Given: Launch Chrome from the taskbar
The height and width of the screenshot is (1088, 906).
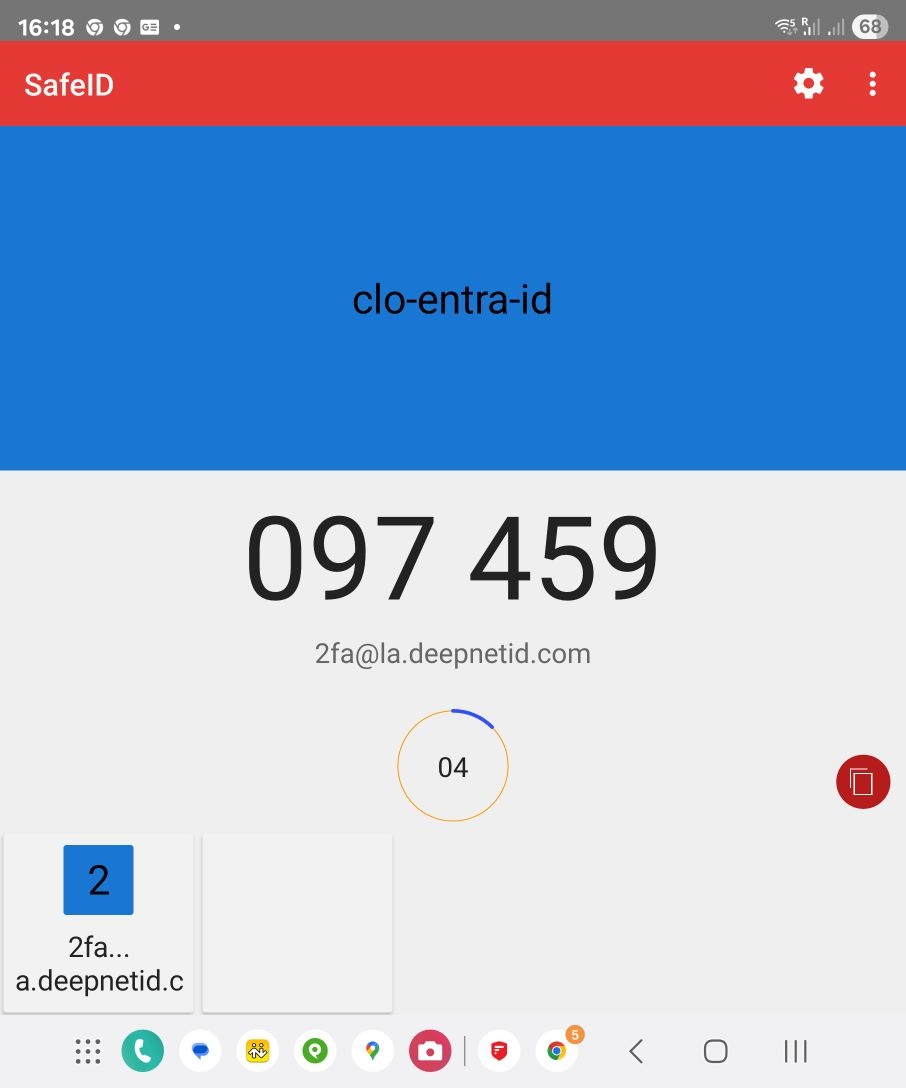Looking at the screenshot, I should (557, 1051).
